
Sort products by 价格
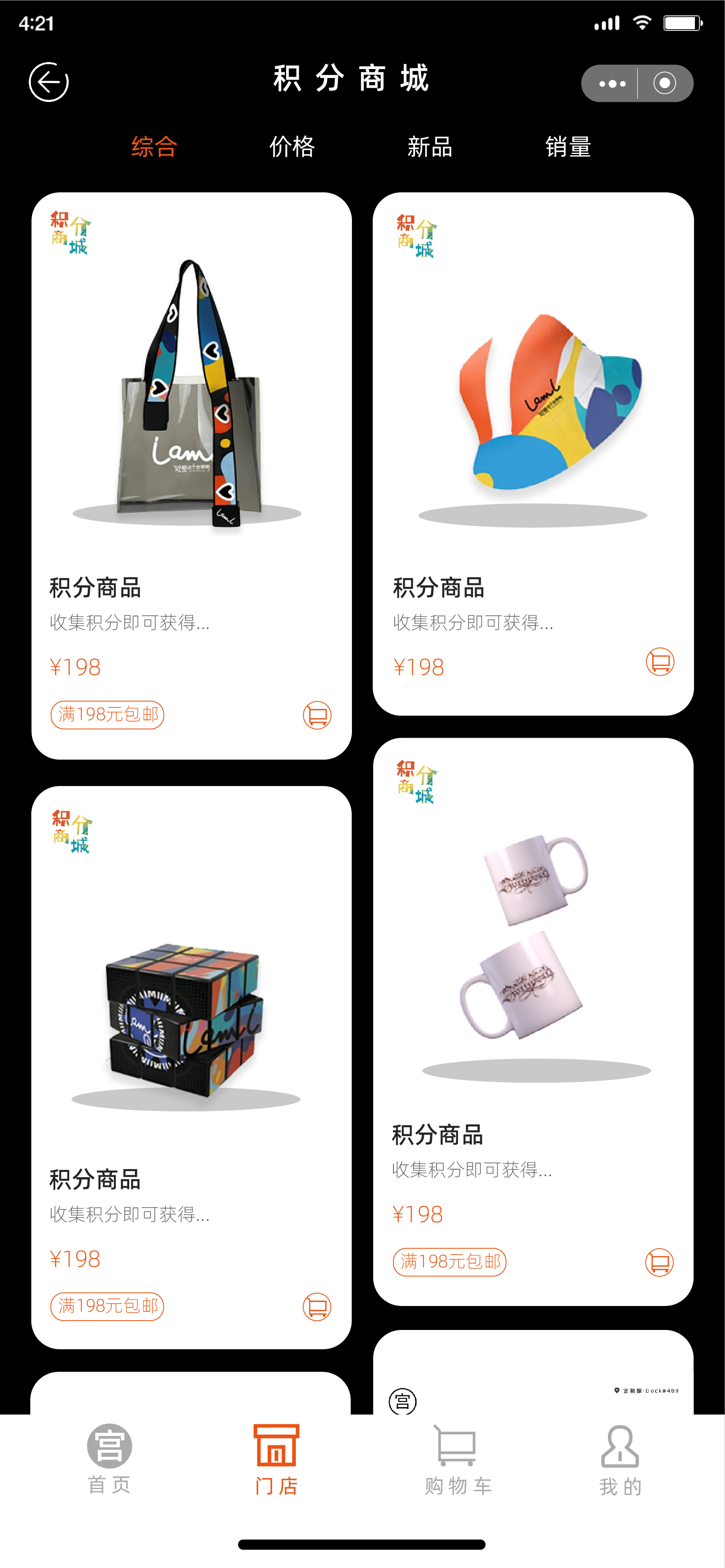[292, 147]
